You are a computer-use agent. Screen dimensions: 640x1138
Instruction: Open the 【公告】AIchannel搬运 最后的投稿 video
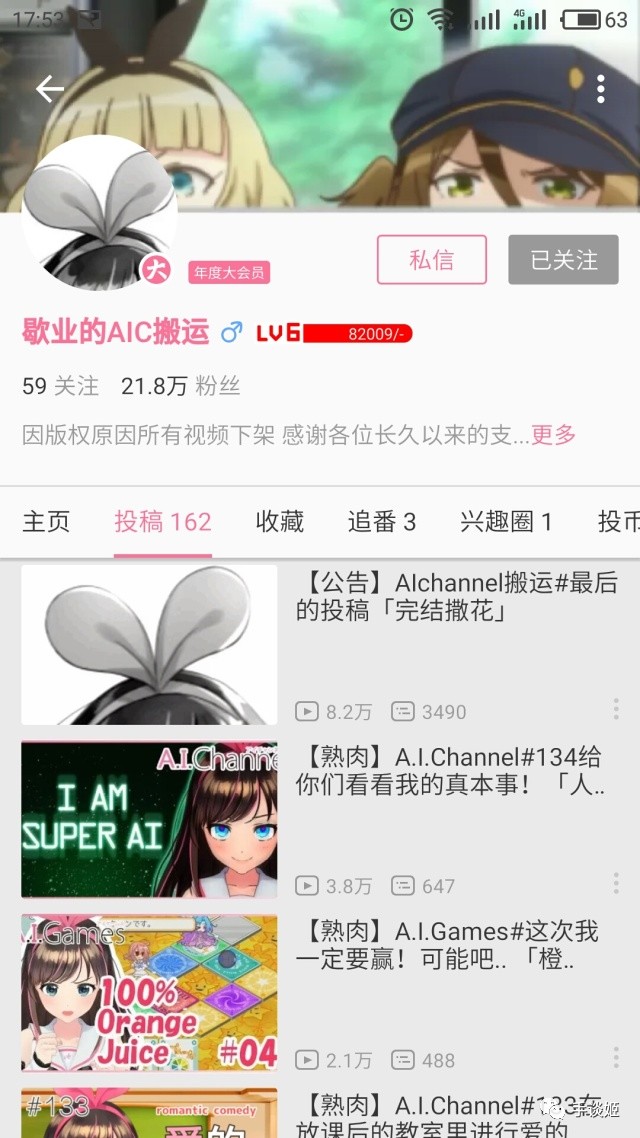click(x=455, y=597)
